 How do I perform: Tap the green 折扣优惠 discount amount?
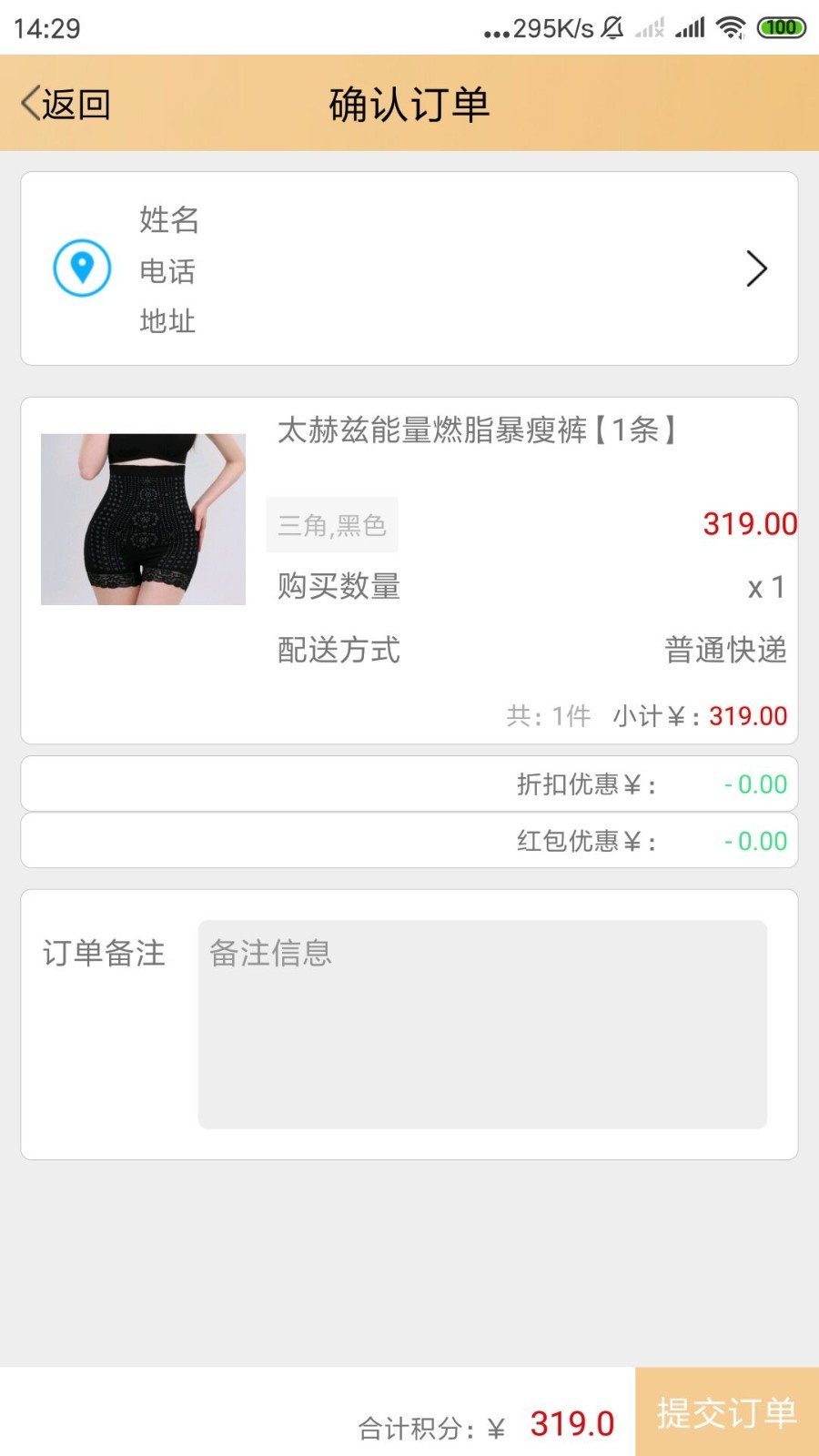[754, 784]
